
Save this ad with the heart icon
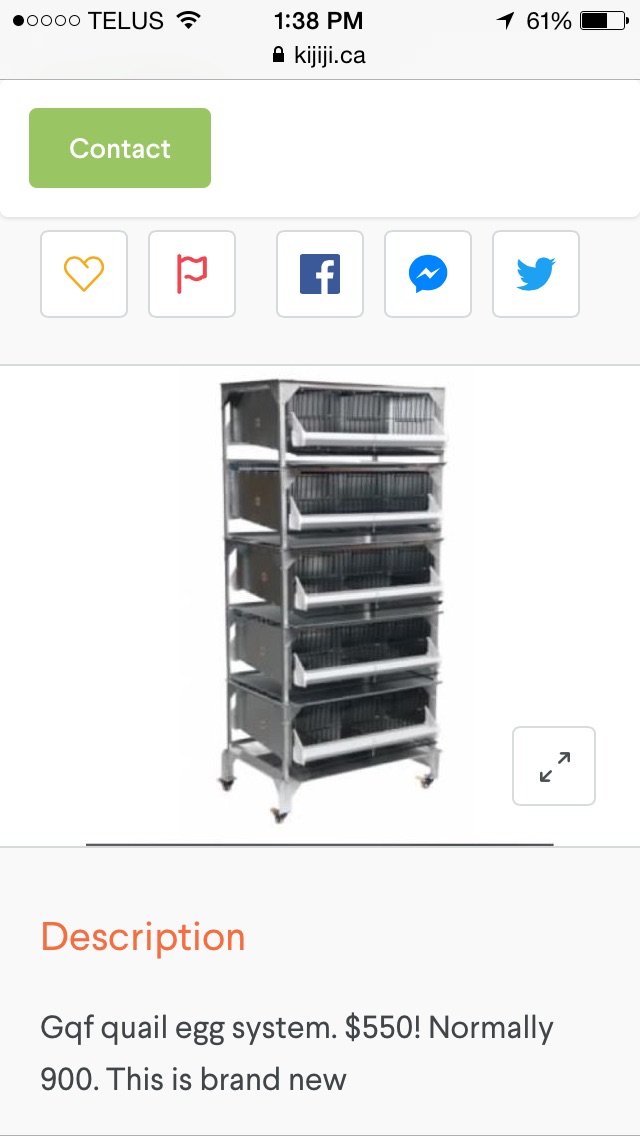point(84,273)
